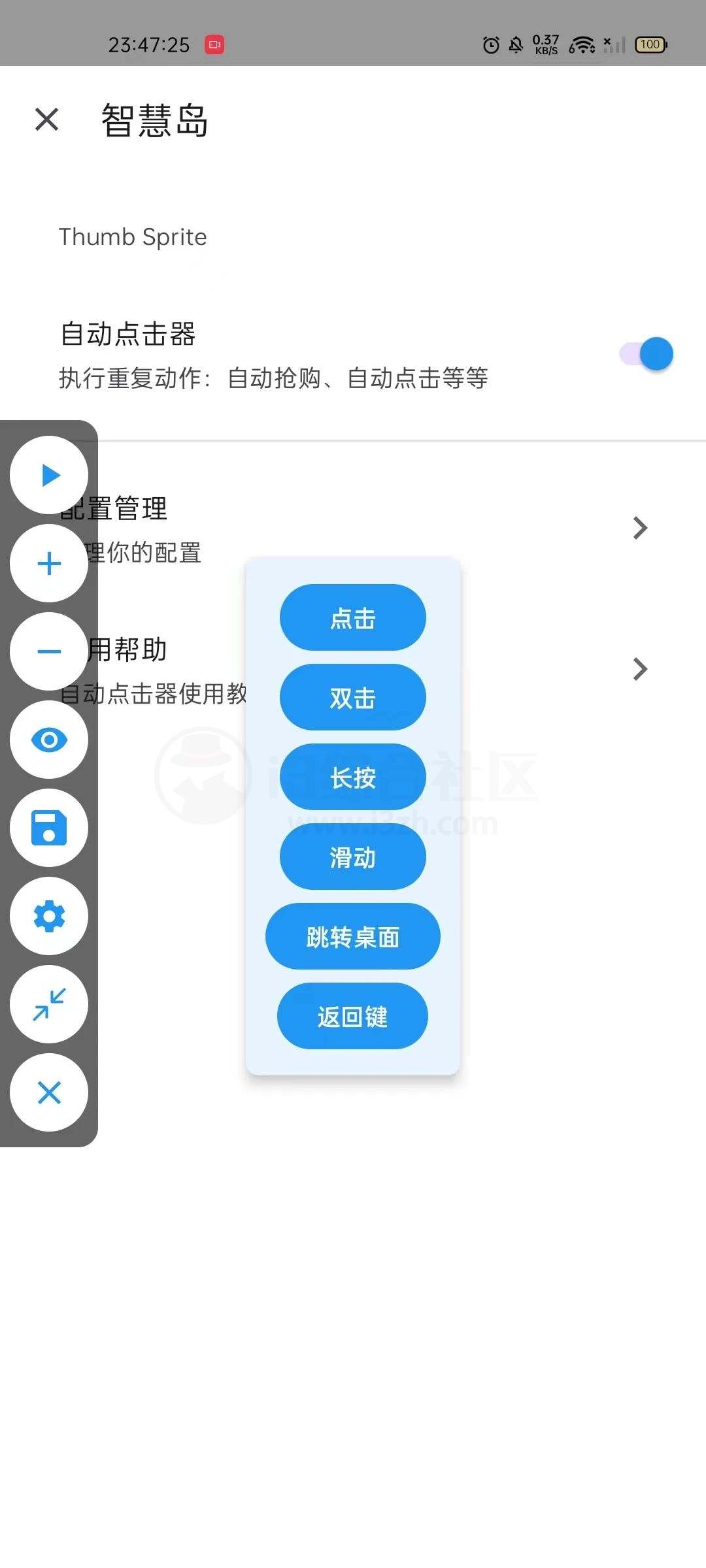Close the 智慧岛 page with the X
Viewport: 706px width, 1568px height.
coord(46,120)
